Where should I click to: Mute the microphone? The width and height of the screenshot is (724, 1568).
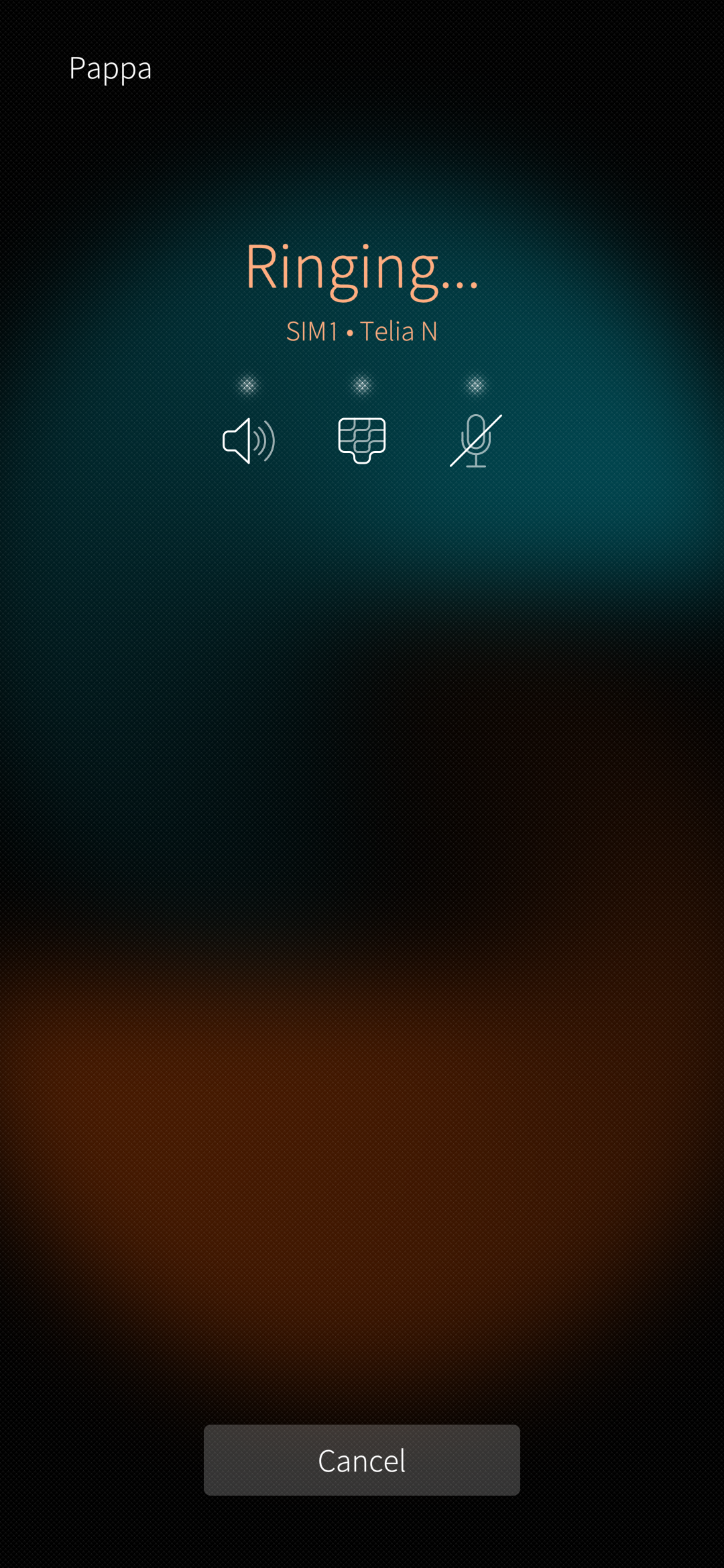tap(476, 440)
